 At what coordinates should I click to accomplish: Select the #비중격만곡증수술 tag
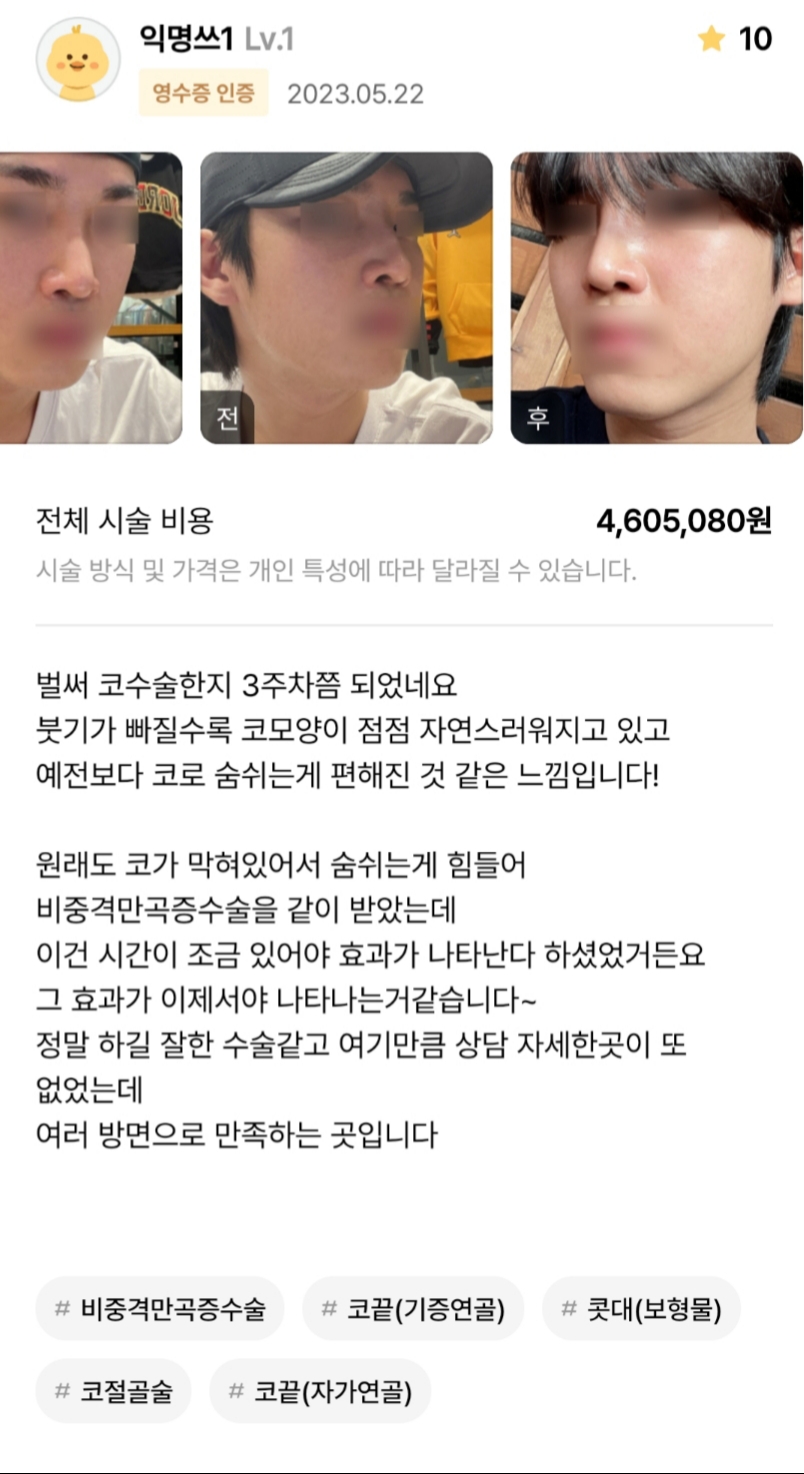click(x=160, y=1308)
